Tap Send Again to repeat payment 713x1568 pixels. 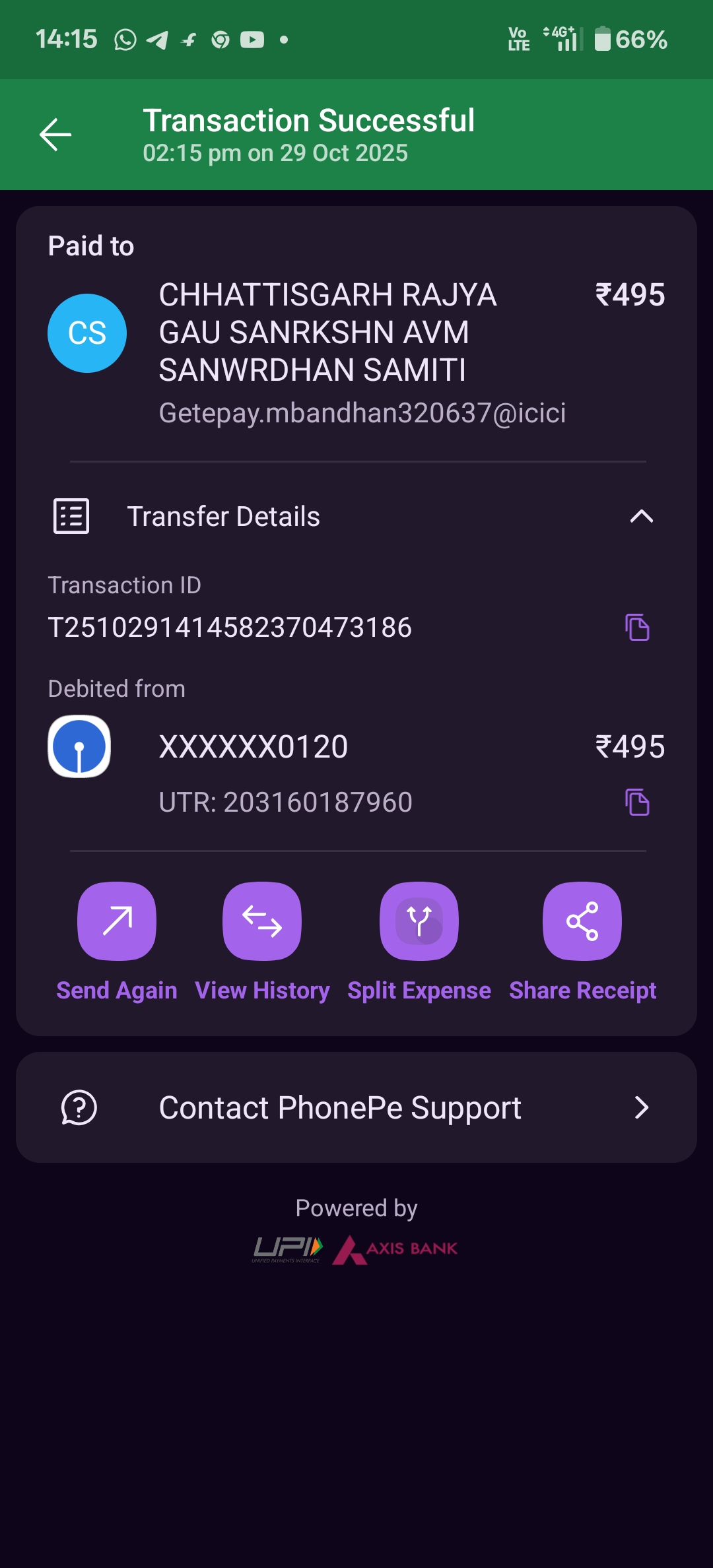(117, 921)
